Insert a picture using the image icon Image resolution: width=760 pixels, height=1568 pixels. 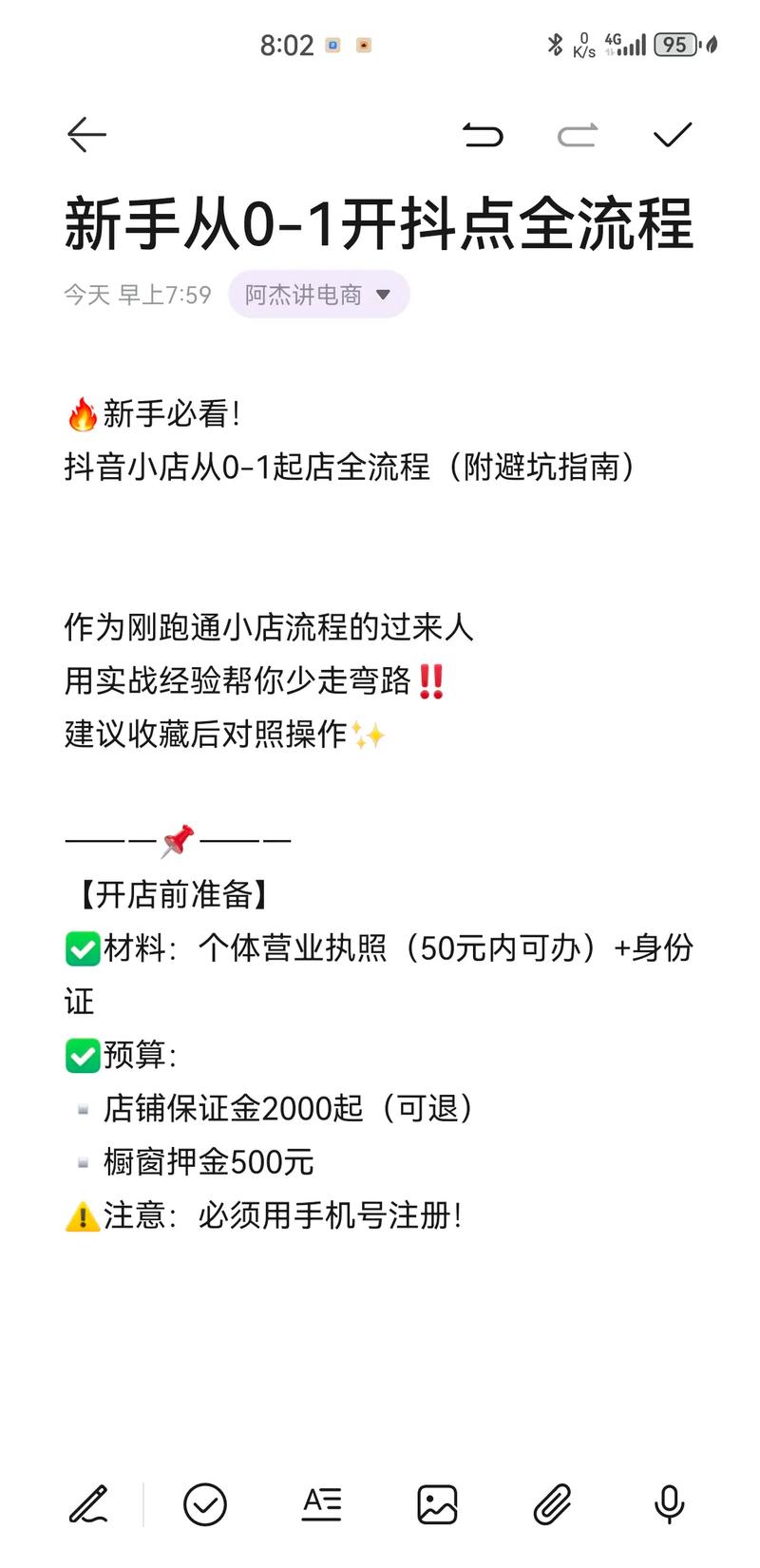(438, 1504)
